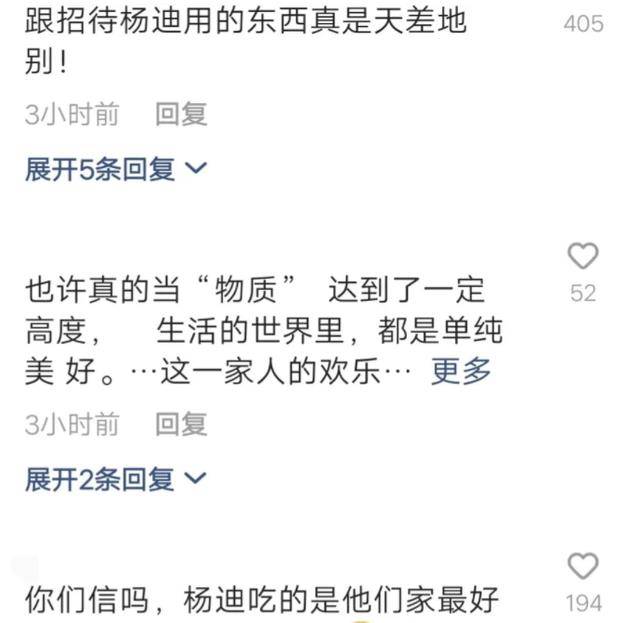Like the comment with 52 likes
The height and width of the screenshot is (623, 640).
pos(583,257)
